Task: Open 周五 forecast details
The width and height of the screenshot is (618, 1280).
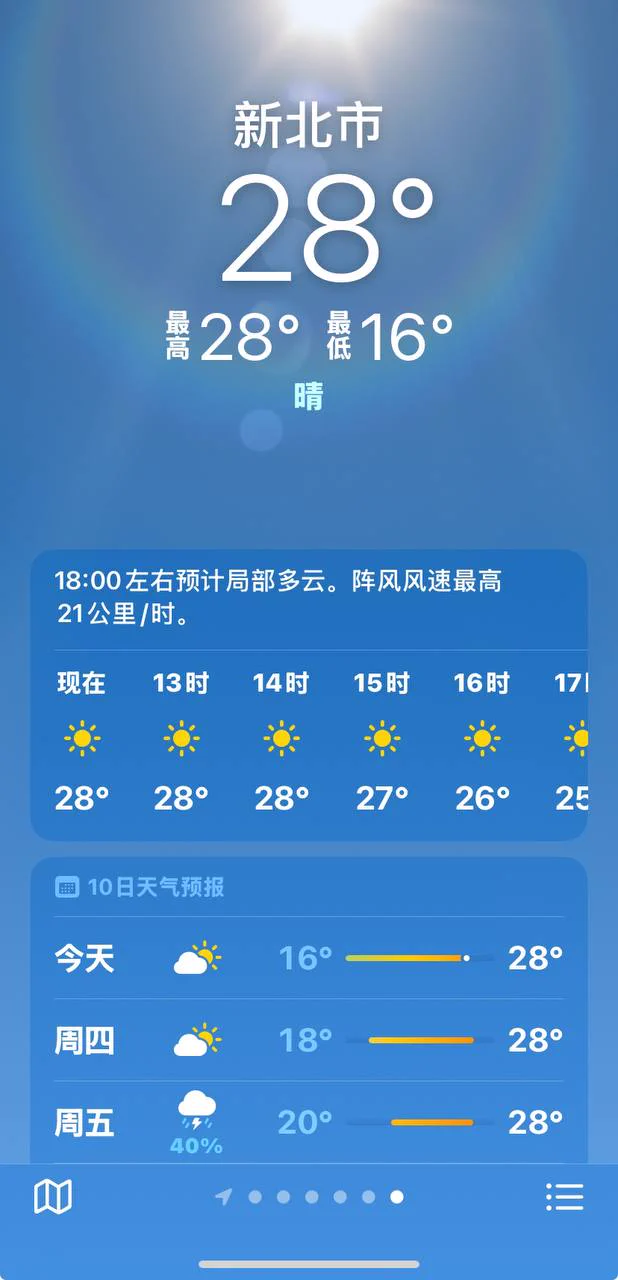Action: pos(308,1122)
